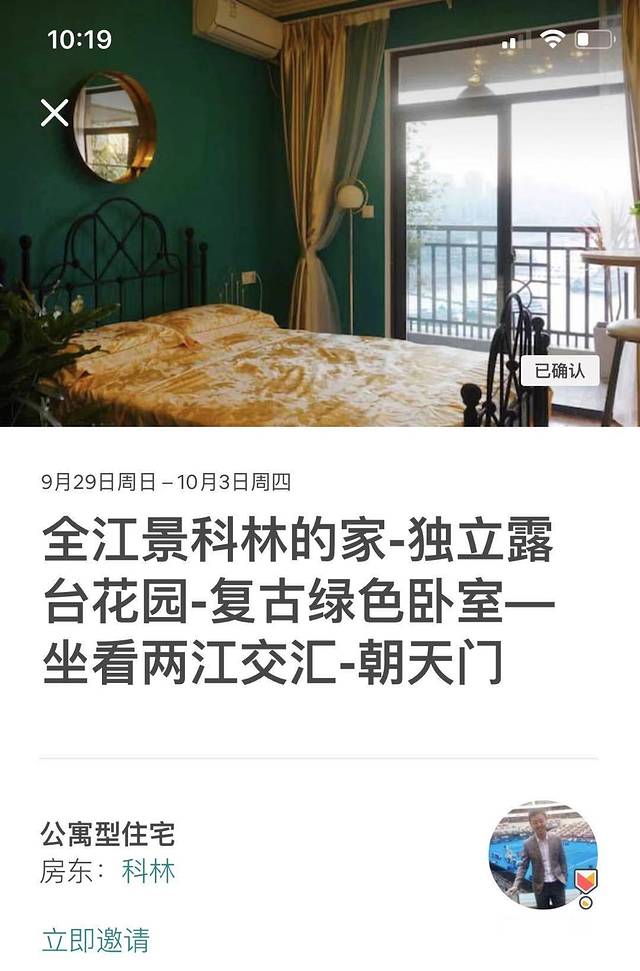Open host 科林's profile link

[148, 871]
